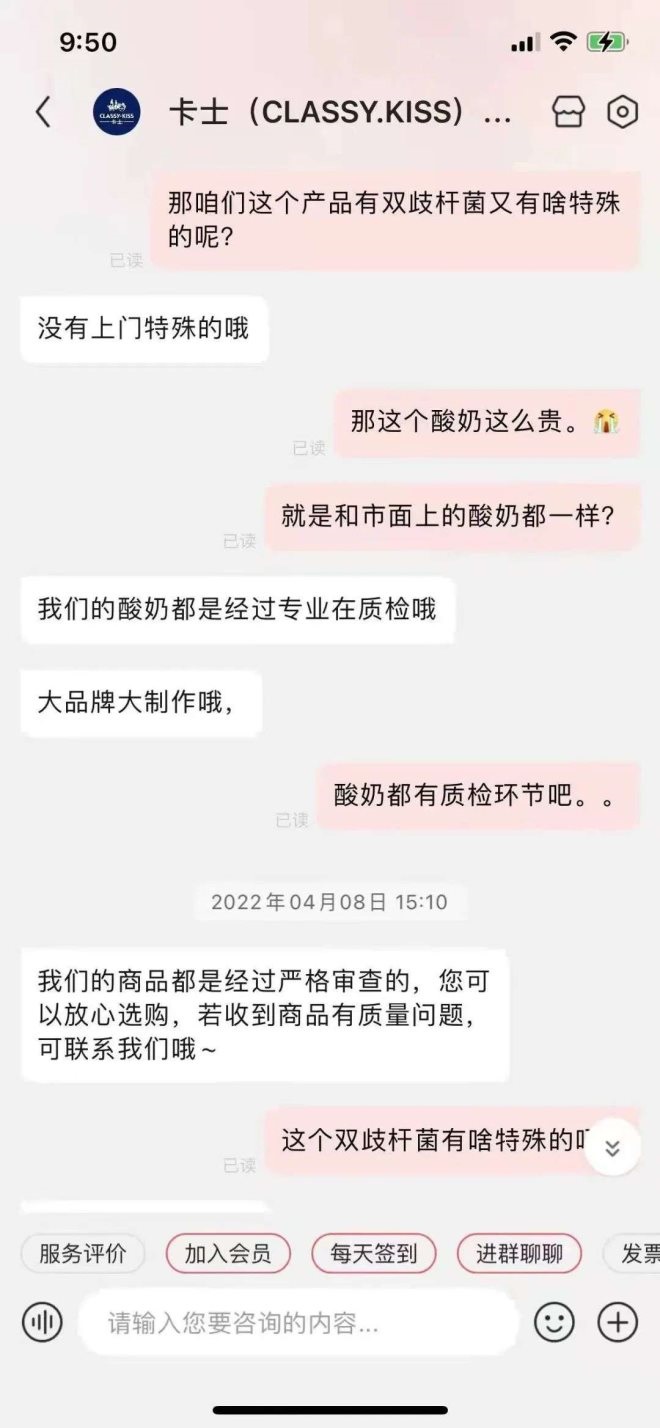Screen dimensions: 660x1428
Task: Open the store icon in header
Action: click(x=568, y=112)
